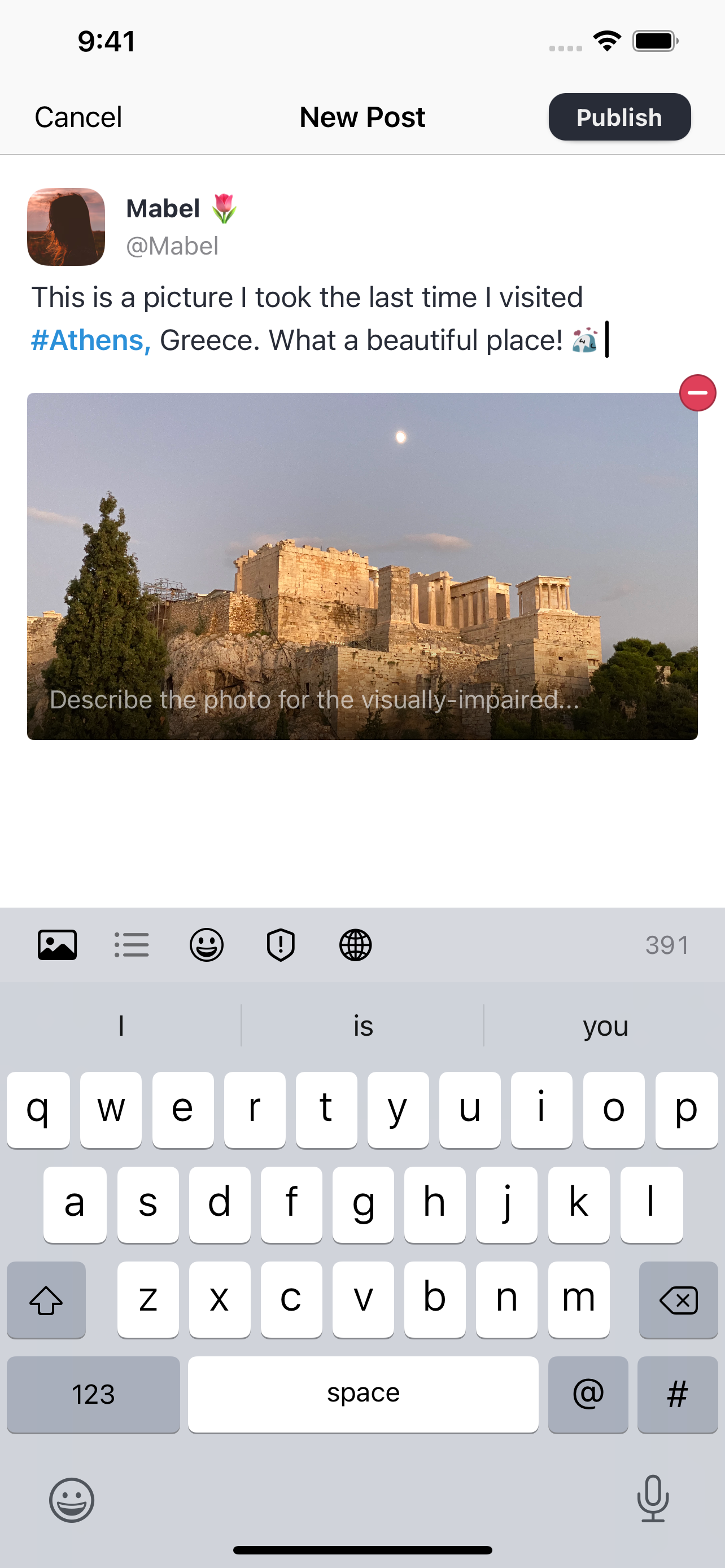Enable shift on the keyboard
The width and height of the screenshot is (725, 1568).
(46, 1300)
